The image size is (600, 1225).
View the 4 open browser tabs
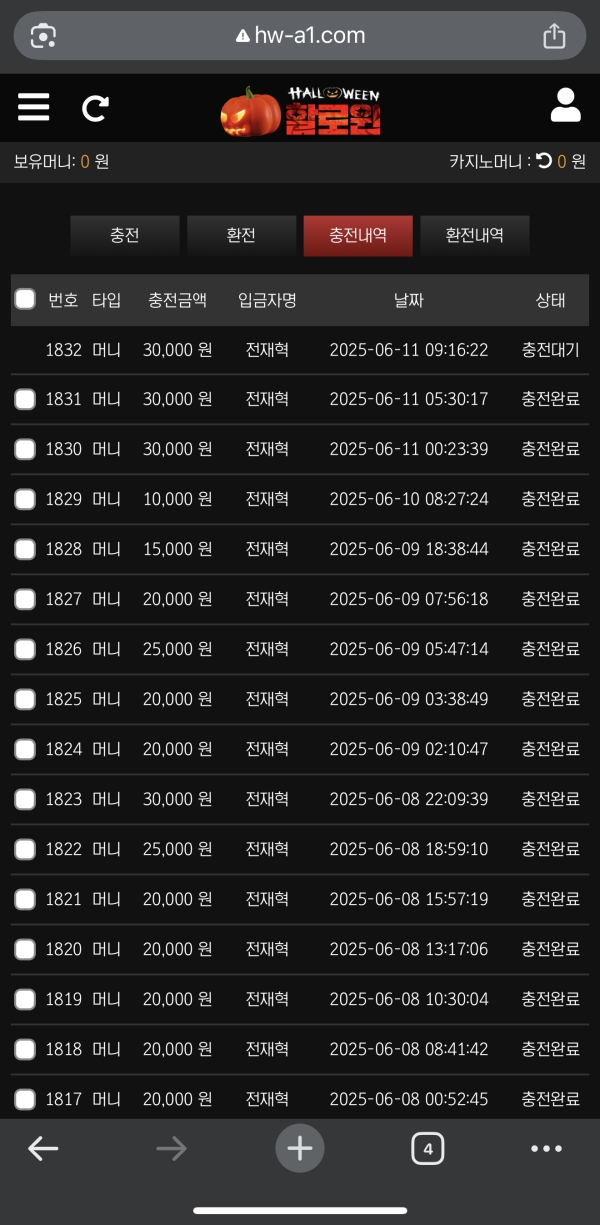(428, 1149)
